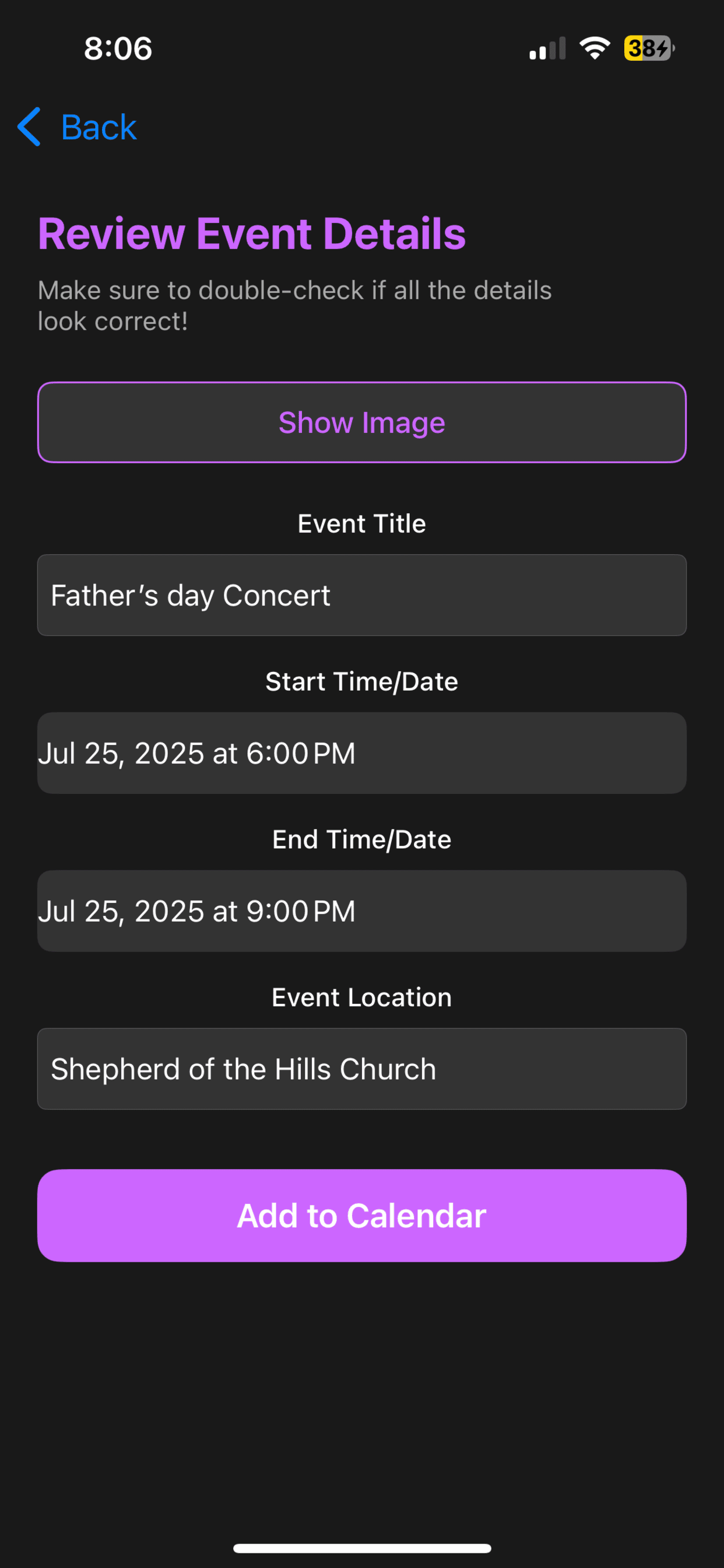
Task: Tap the end time field showing 9:00 PM
Action: pos(362,911)
